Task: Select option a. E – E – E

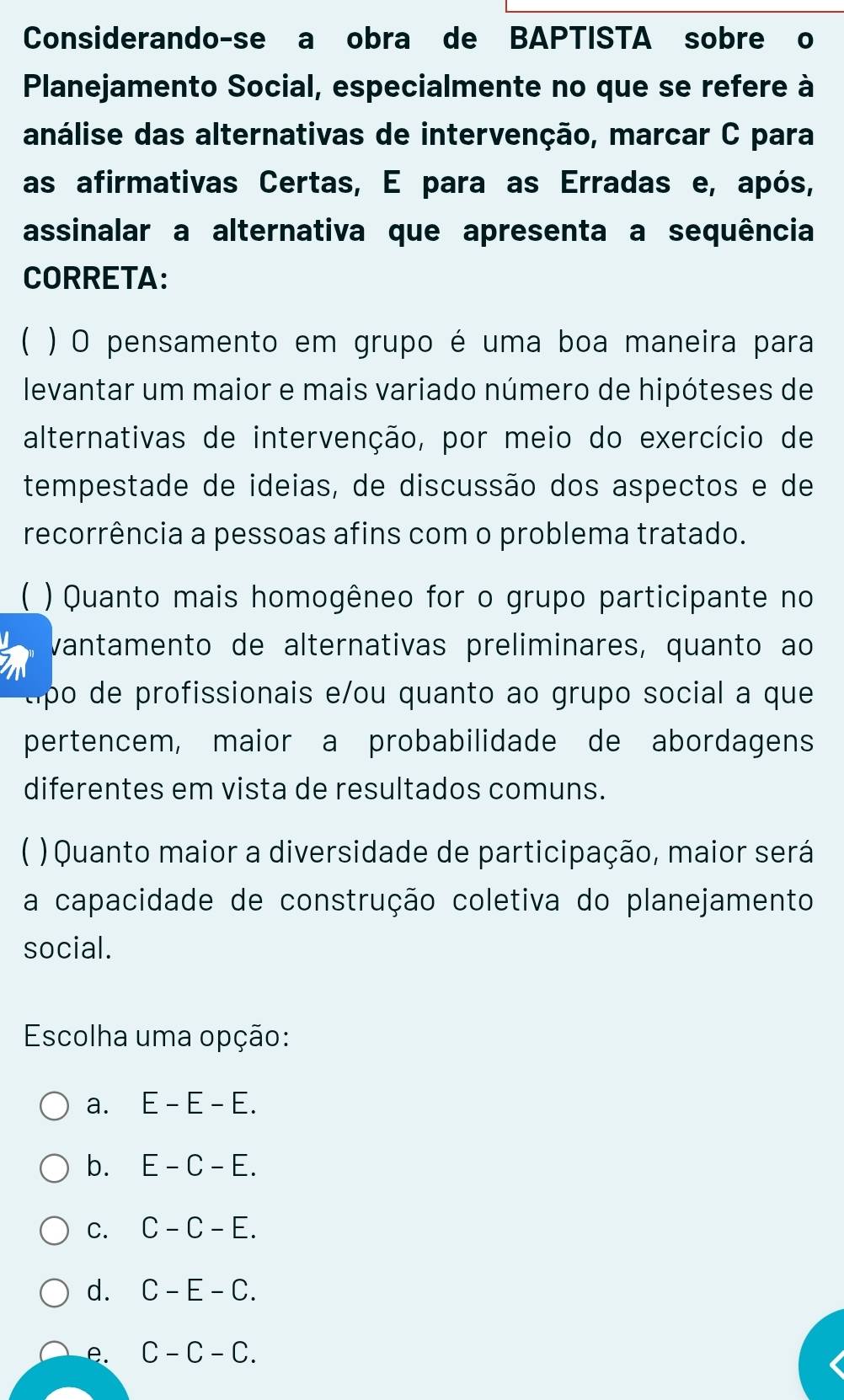Action: pyautogui.click(x=56, y=1105)
